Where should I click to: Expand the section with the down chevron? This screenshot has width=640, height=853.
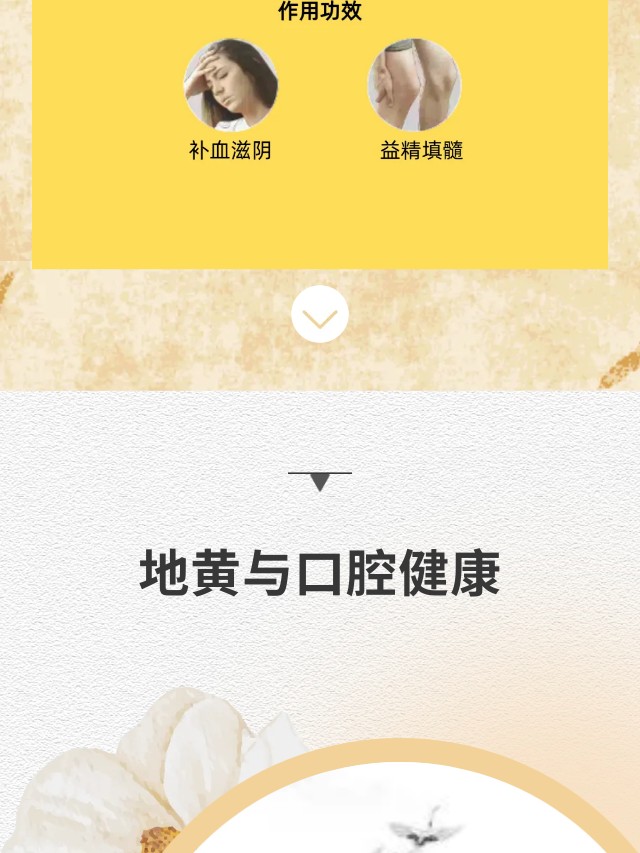[x=320, y=315]
